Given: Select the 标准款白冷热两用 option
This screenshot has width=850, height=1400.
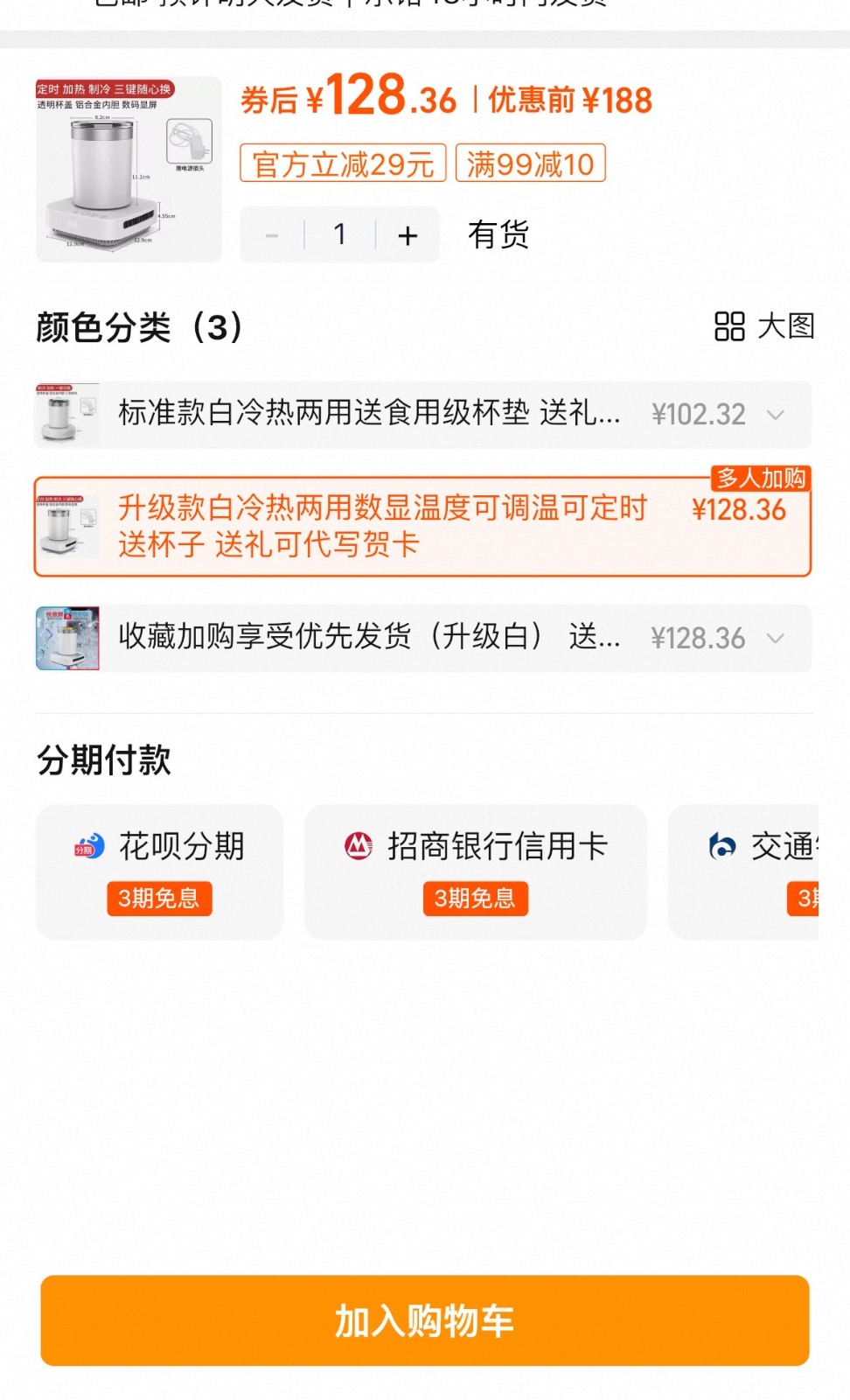Looking at the screenshot, I should click(x=422, y=415).
